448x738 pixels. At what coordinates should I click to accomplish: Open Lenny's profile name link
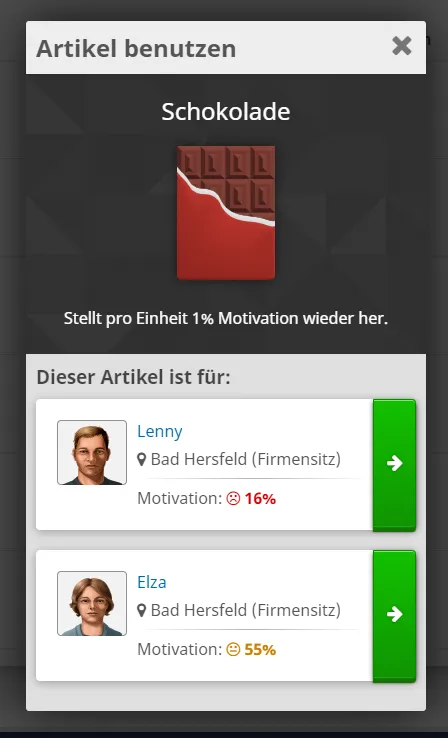tap(160, 431)
